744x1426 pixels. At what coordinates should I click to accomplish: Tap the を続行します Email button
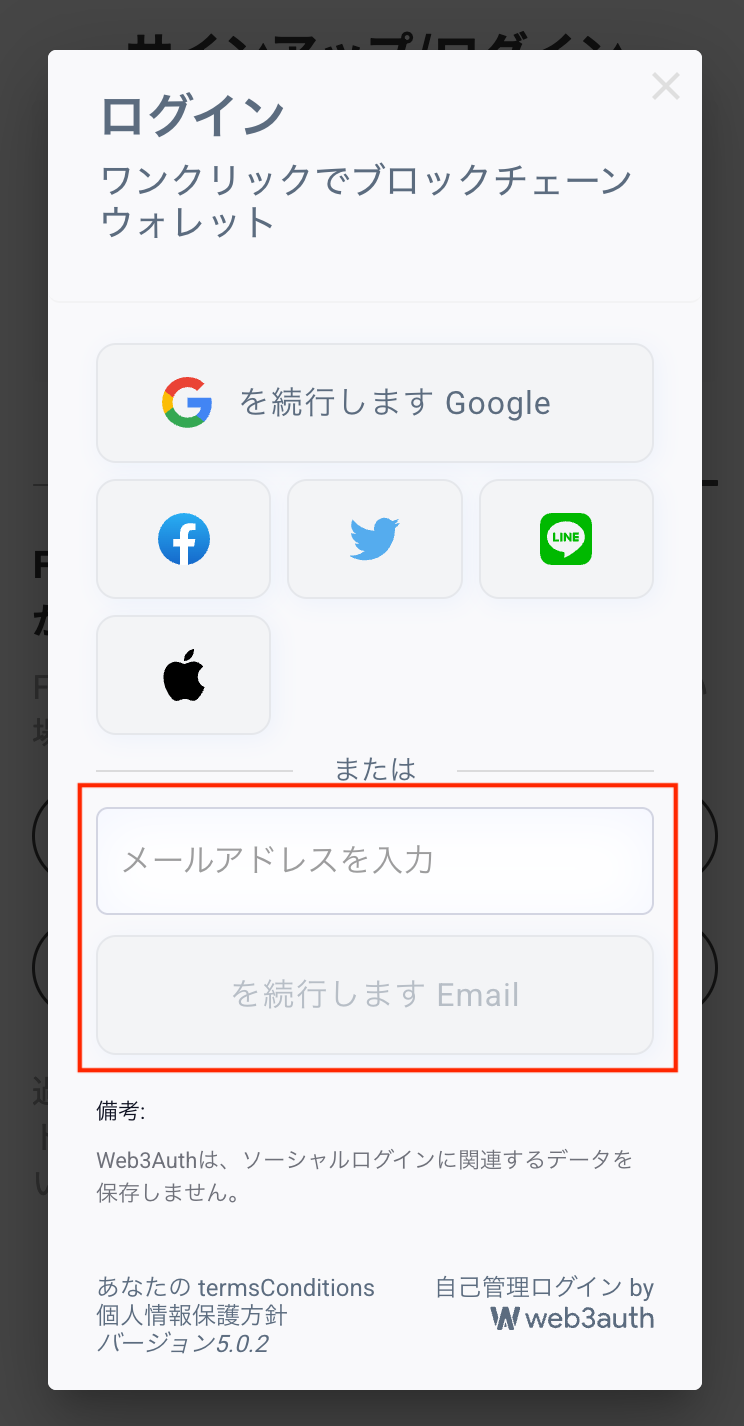click(x=375, y=995)
